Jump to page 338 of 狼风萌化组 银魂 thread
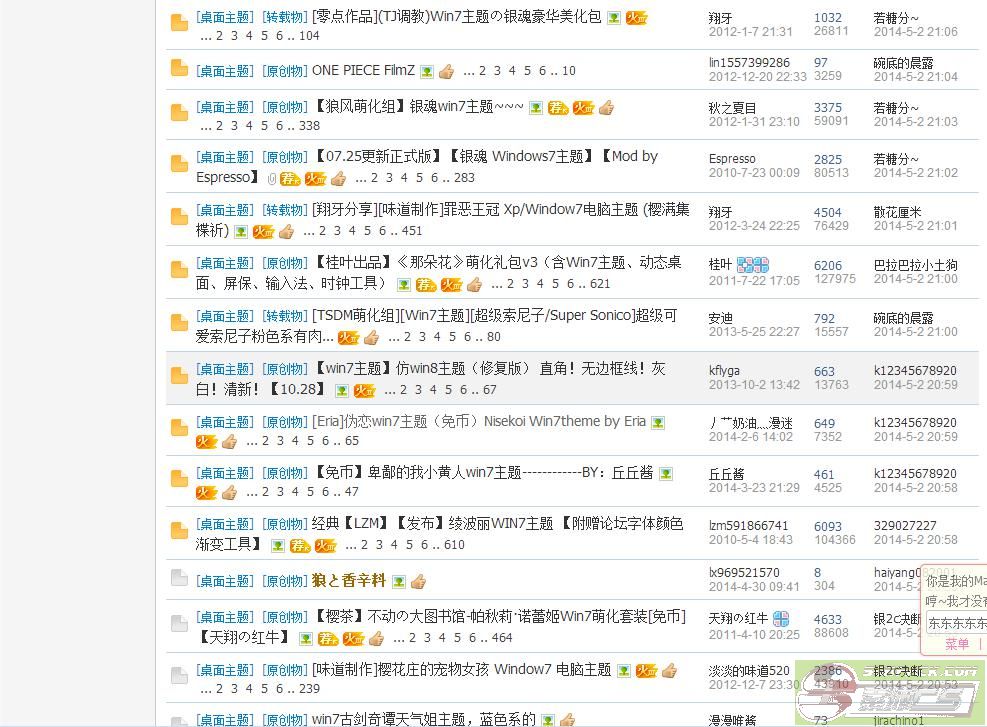The image size is (987, 727). [x=309, y=126]
